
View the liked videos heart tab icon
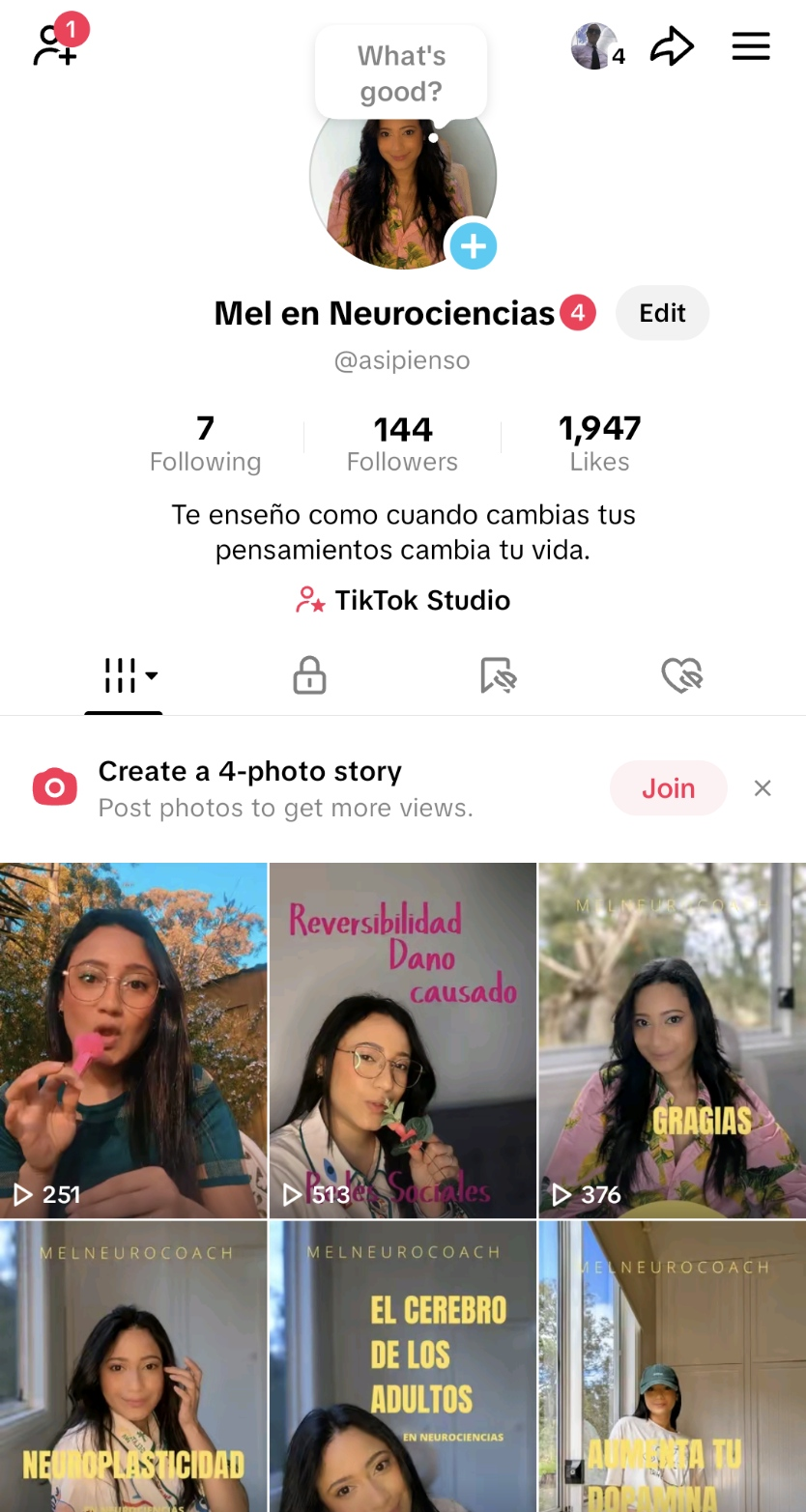point(682,675)
